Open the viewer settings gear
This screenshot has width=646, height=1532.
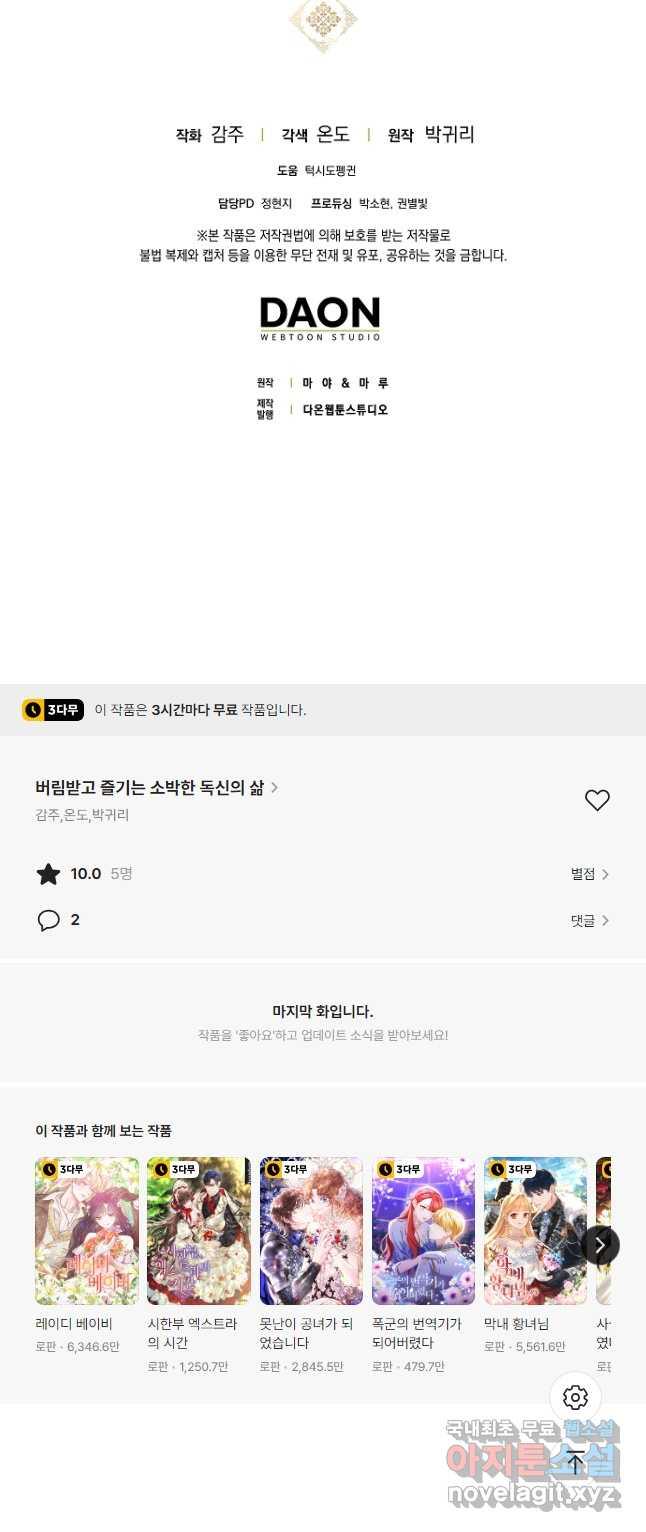pos(576,1397)
